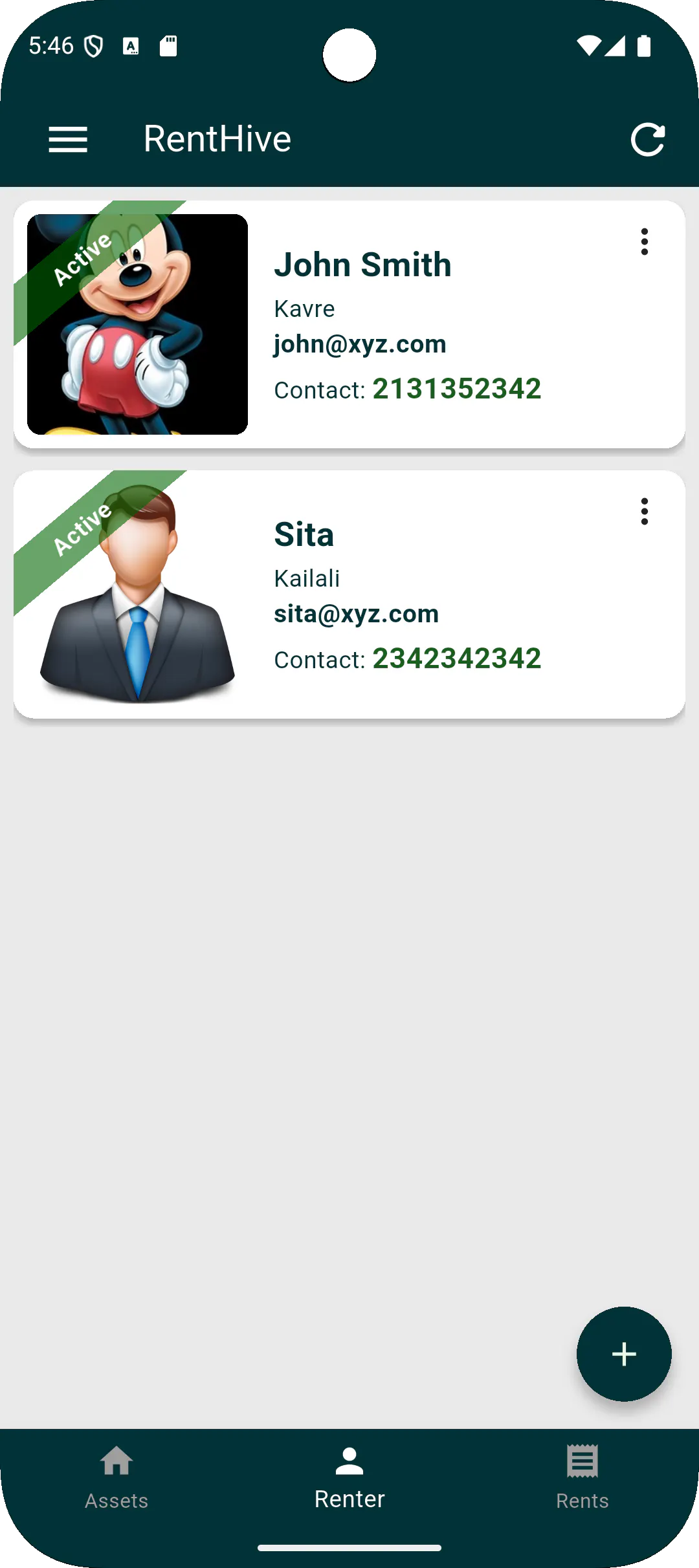Open John Smith's renter card
This screenshot has height=1568, width=699.
[x=349, y=324]
